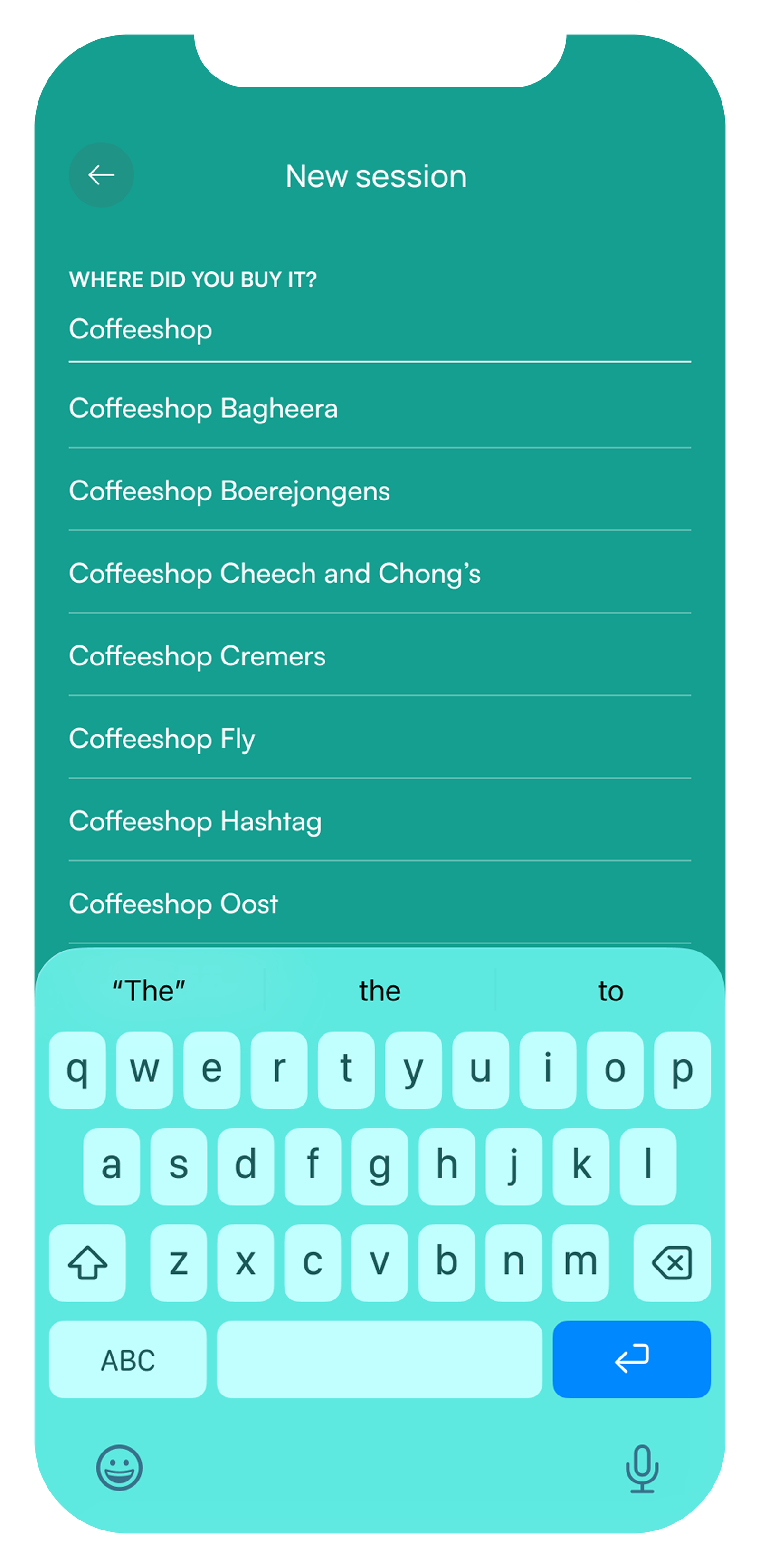Choose Coffeeshop Boerejongens
Viewport: 760px width, 1568px height.
pos(379,491)
